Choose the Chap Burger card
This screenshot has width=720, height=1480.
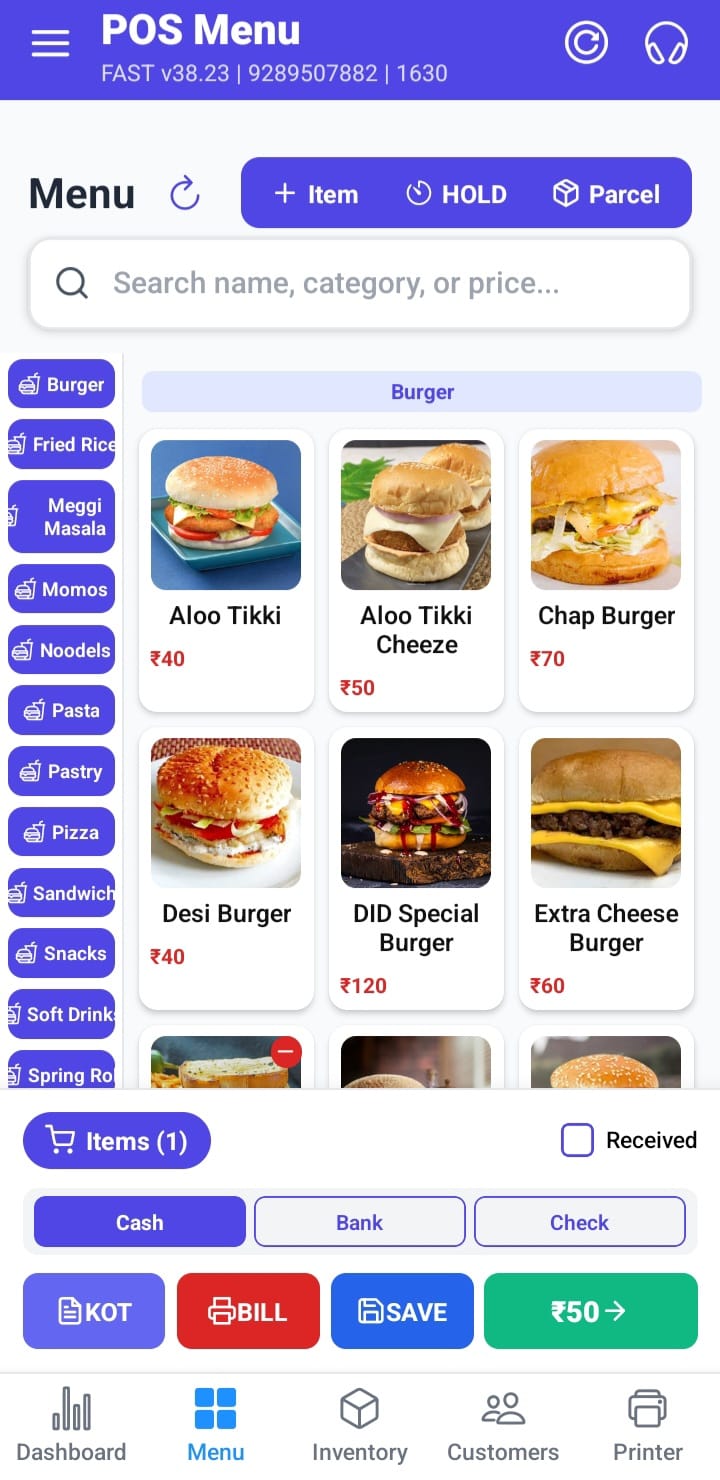click(x=606, y=570)
